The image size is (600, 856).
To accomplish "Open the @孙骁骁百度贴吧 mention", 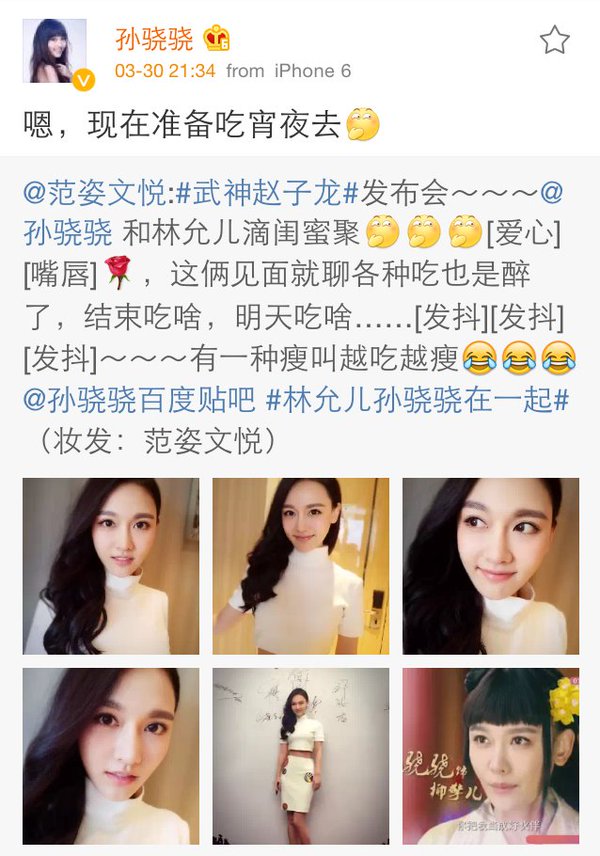I will pyautogui.click(x=138, y=399).
